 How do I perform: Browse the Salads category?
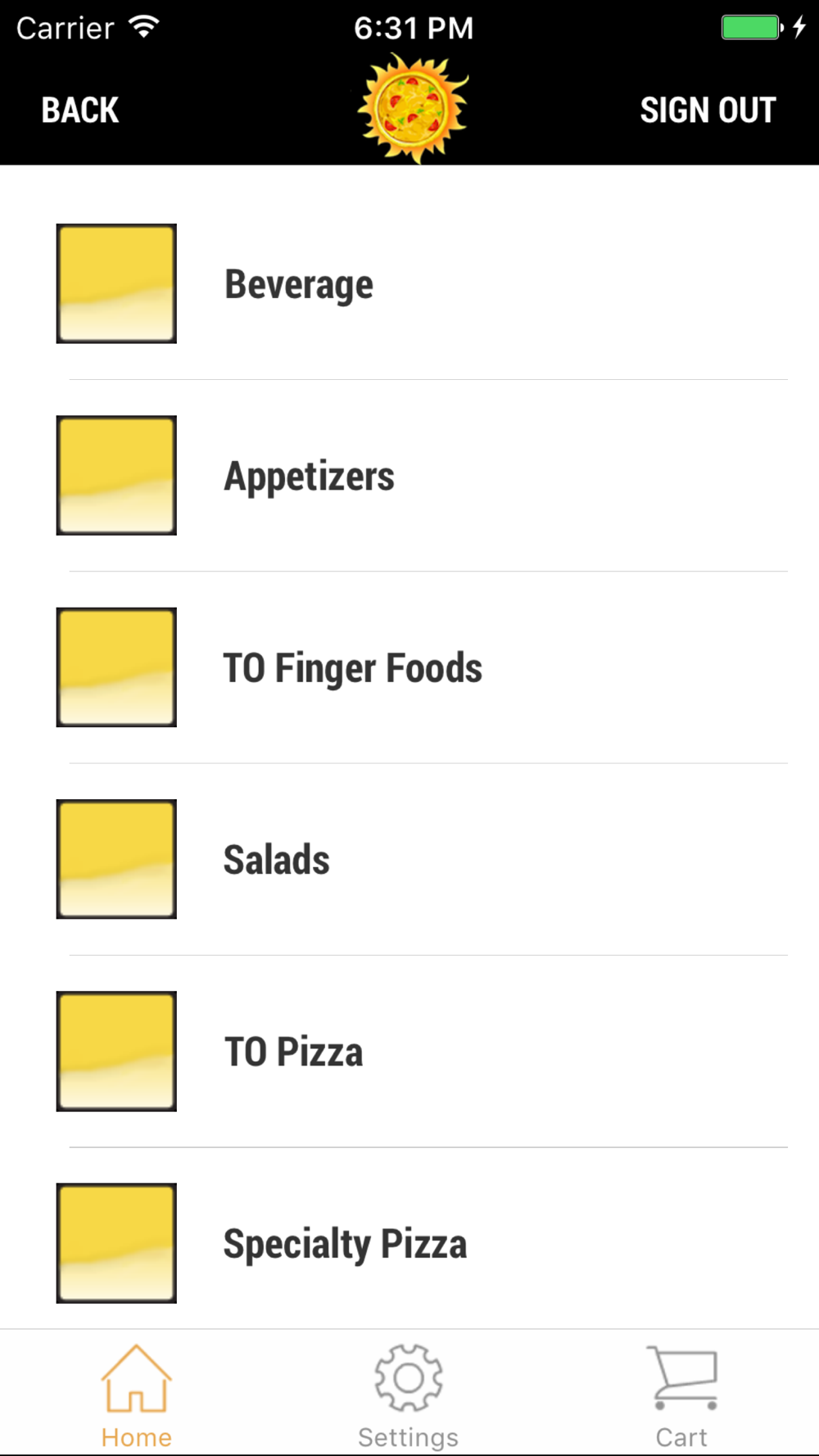tap(276, 860)
